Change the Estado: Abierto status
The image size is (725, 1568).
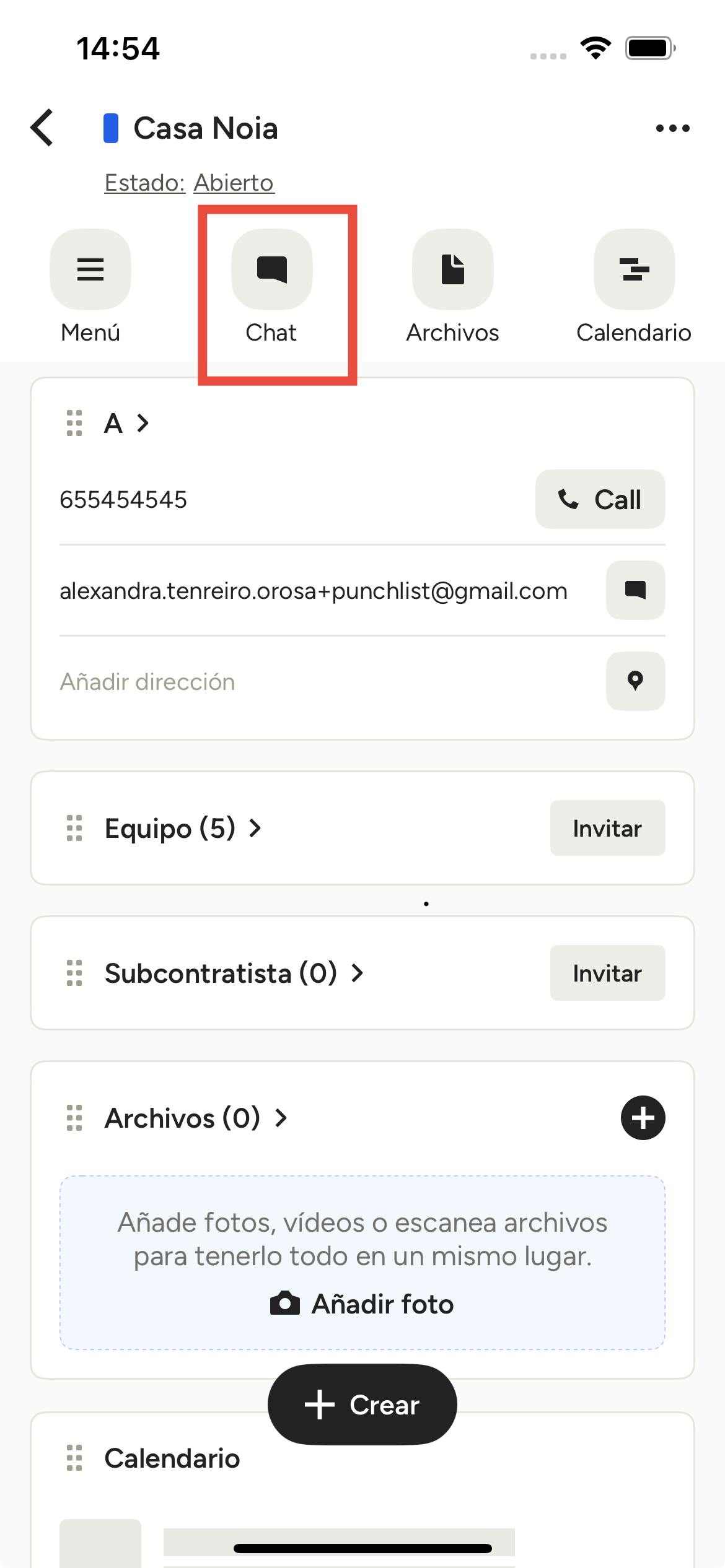point(189,183)
